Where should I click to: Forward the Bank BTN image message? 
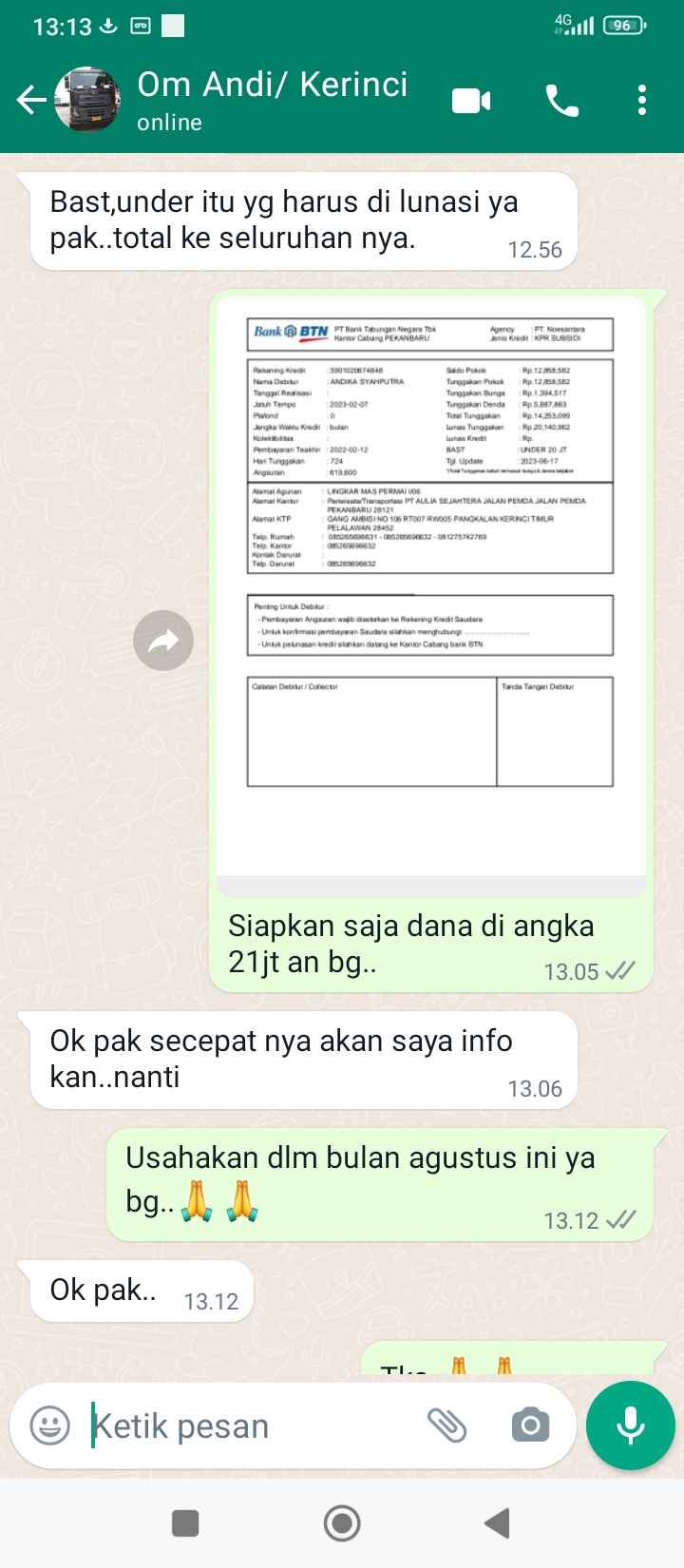(163, 641)
